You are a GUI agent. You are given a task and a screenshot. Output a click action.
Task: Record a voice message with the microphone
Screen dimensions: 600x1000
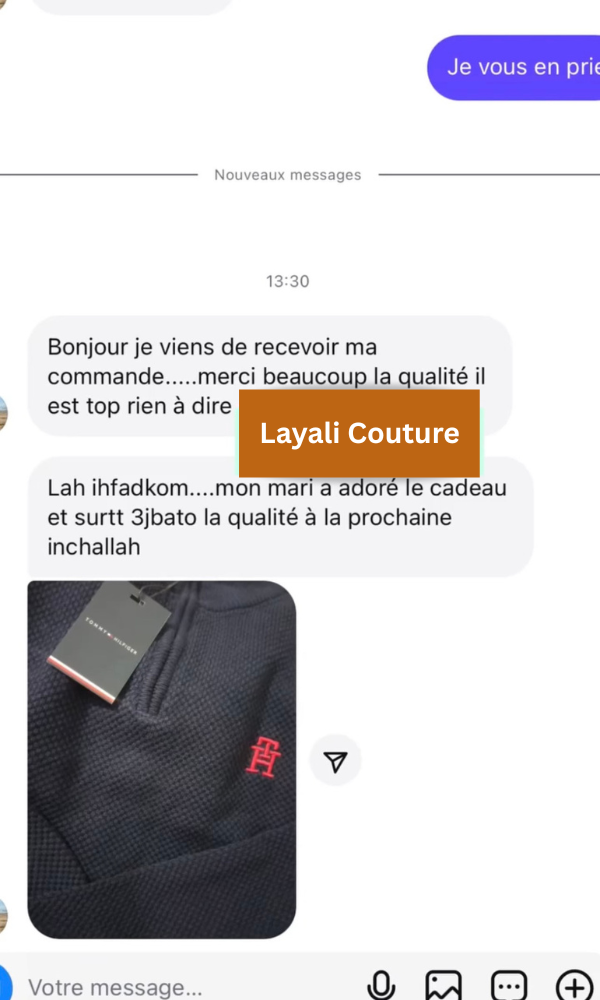pos(381,986)
